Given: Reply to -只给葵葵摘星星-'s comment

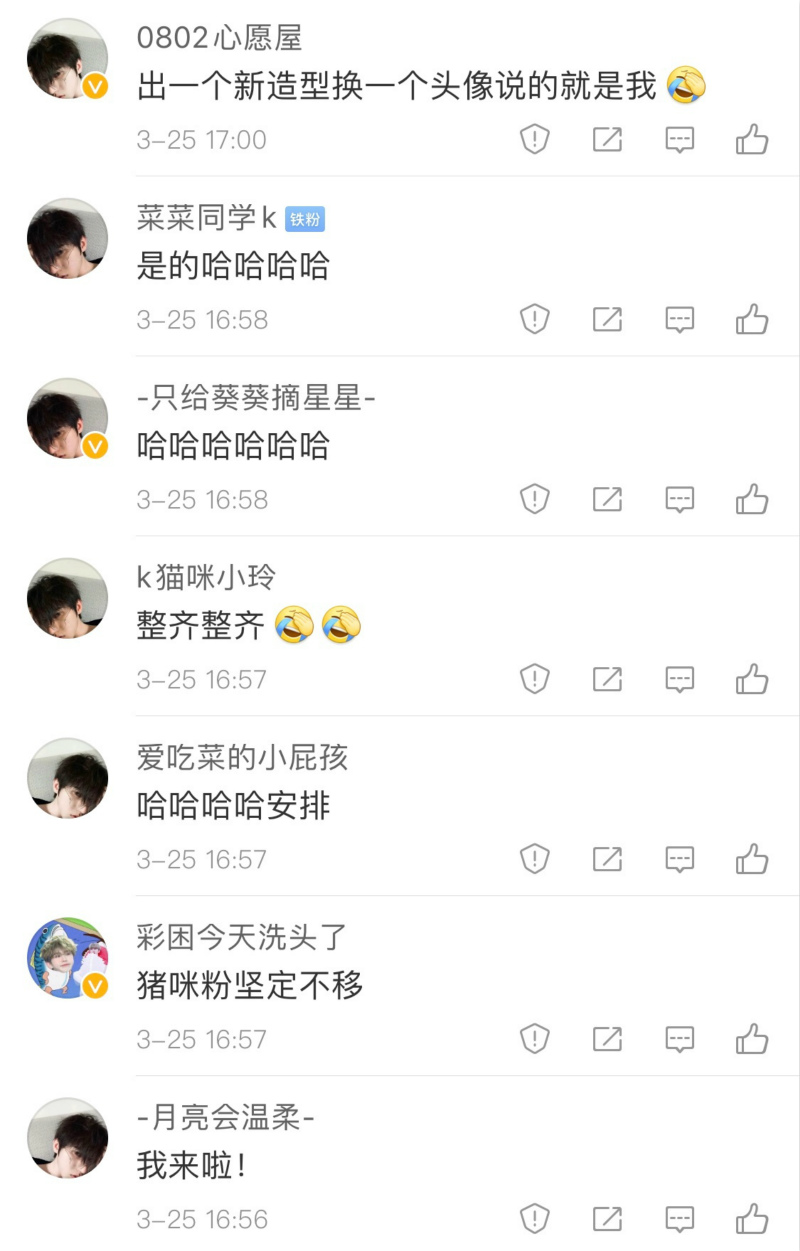Looking at the screenshot, I should pos(680,499).
